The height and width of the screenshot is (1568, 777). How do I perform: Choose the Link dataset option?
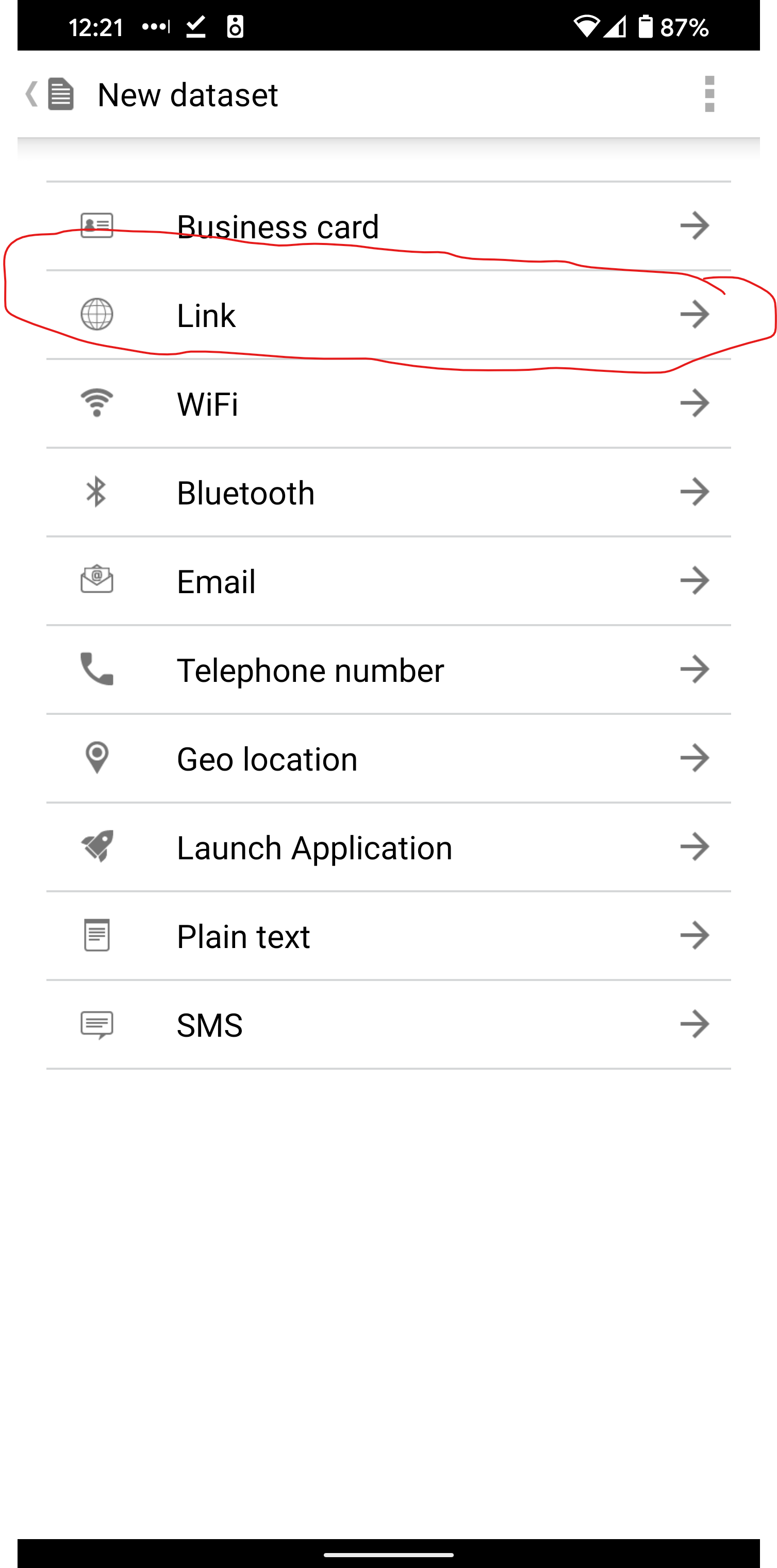(x=388, y=315)
